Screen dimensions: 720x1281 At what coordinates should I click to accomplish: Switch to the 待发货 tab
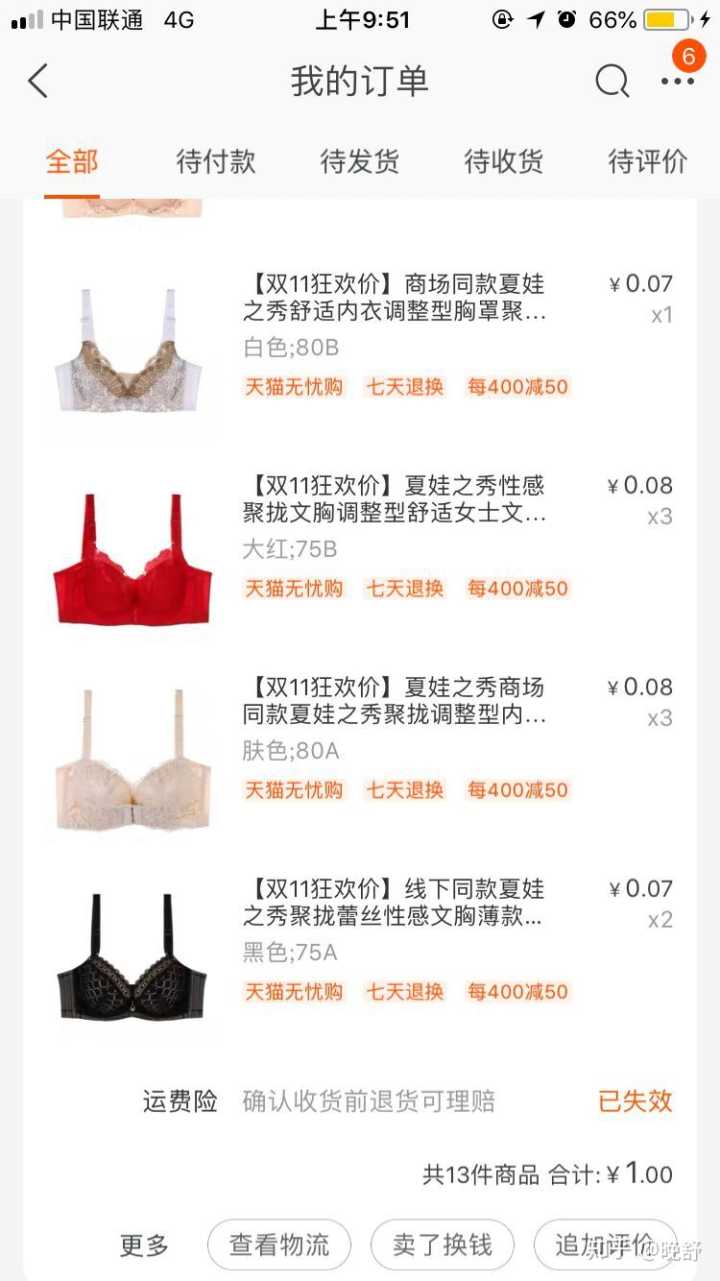point(360,161)
